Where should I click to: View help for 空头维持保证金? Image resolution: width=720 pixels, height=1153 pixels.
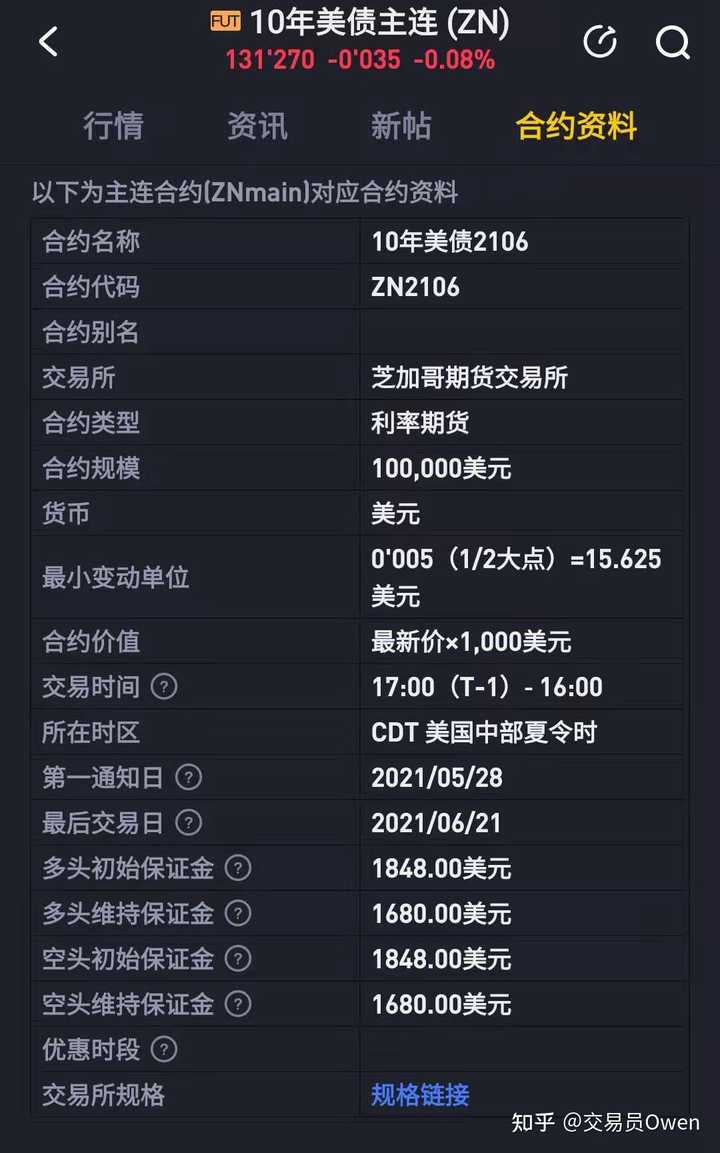237,1004
